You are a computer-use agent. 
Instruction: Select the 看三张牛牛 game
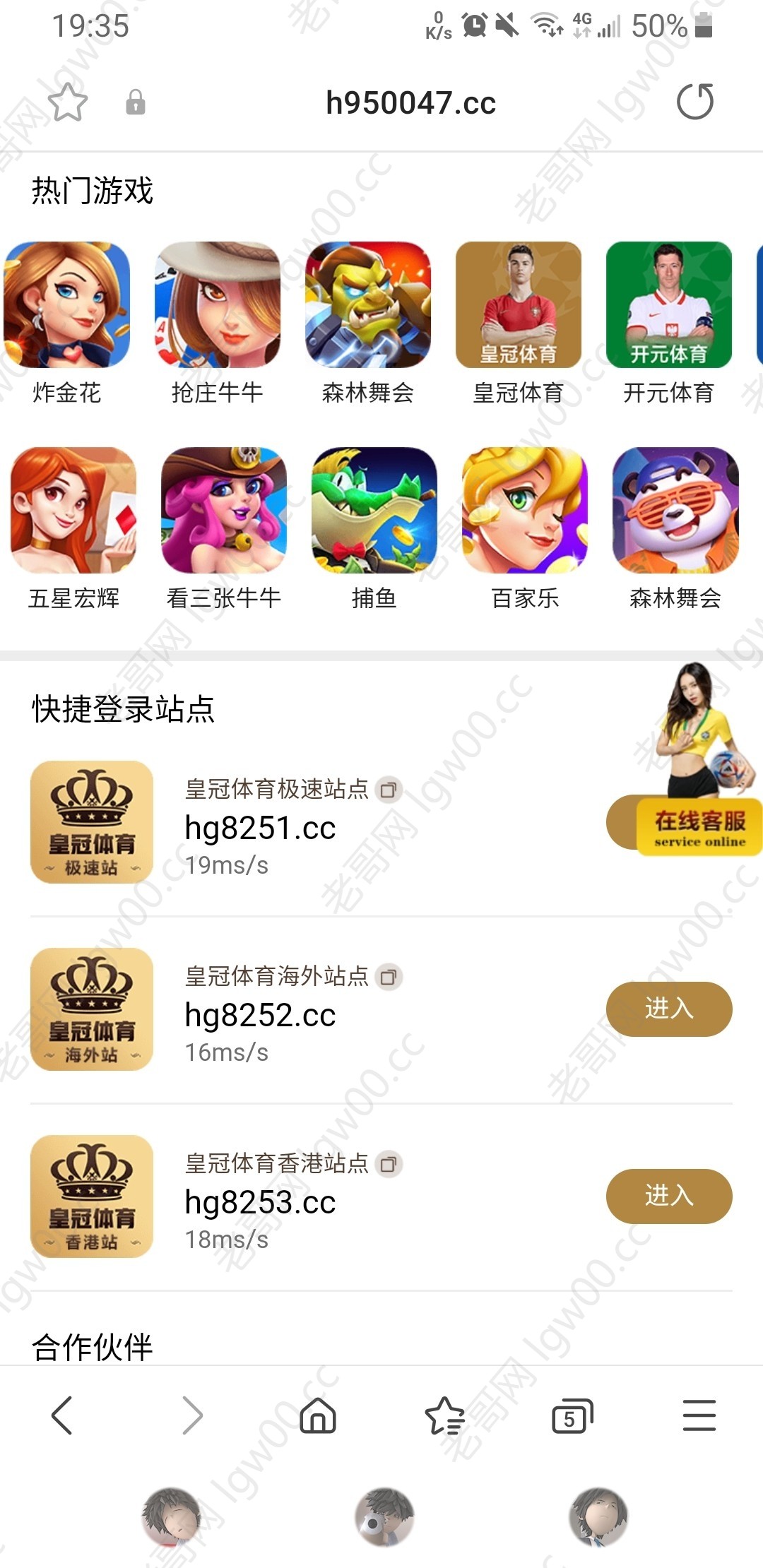(224, 510)
